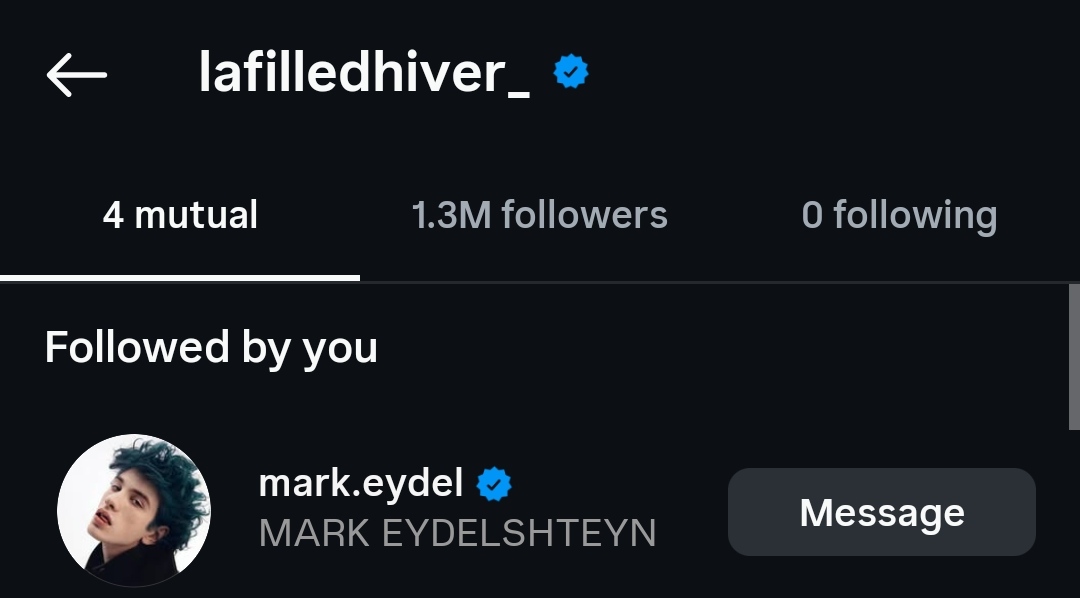
Task: Message mark.eydel
Action: pos(881,512)
